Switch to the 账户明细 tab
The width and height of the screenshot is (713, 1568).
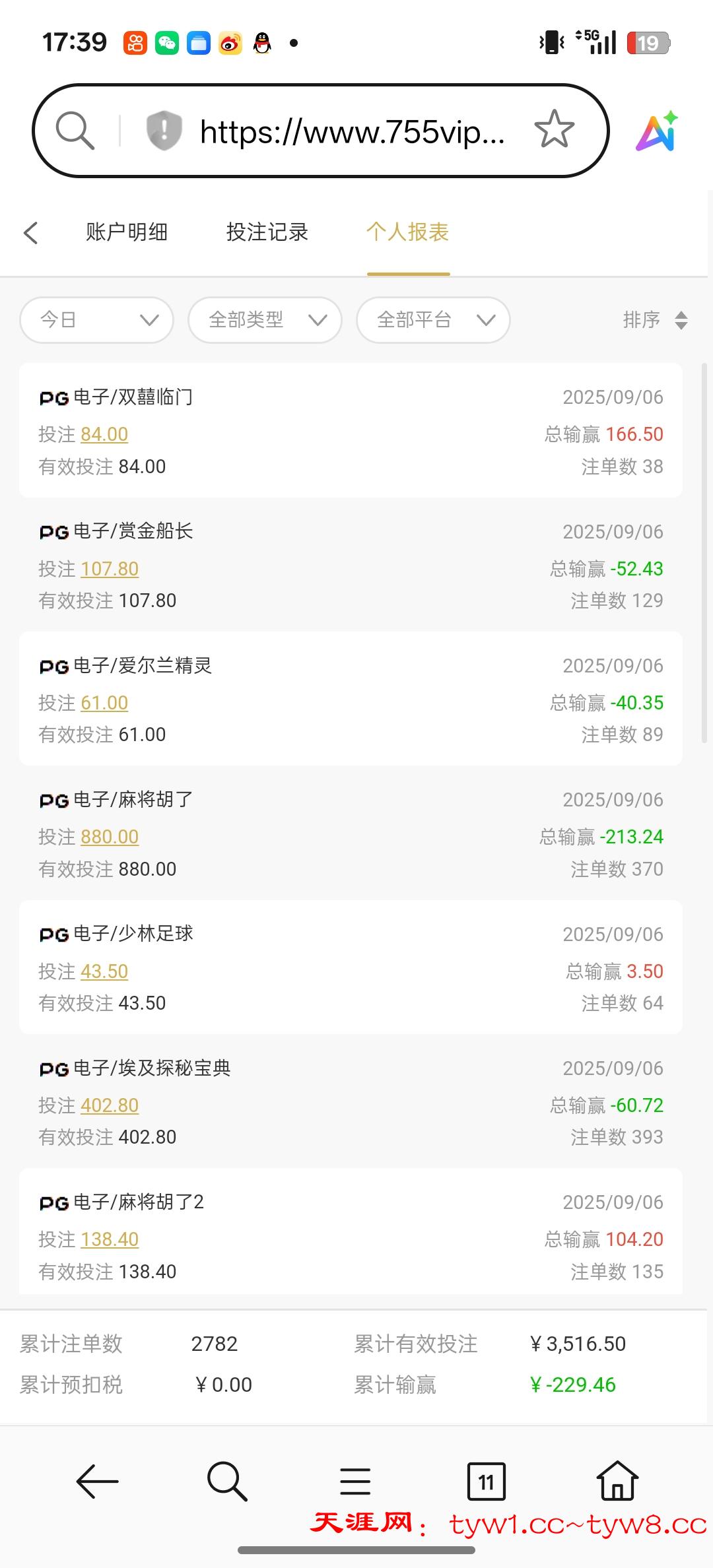[127, 232]
